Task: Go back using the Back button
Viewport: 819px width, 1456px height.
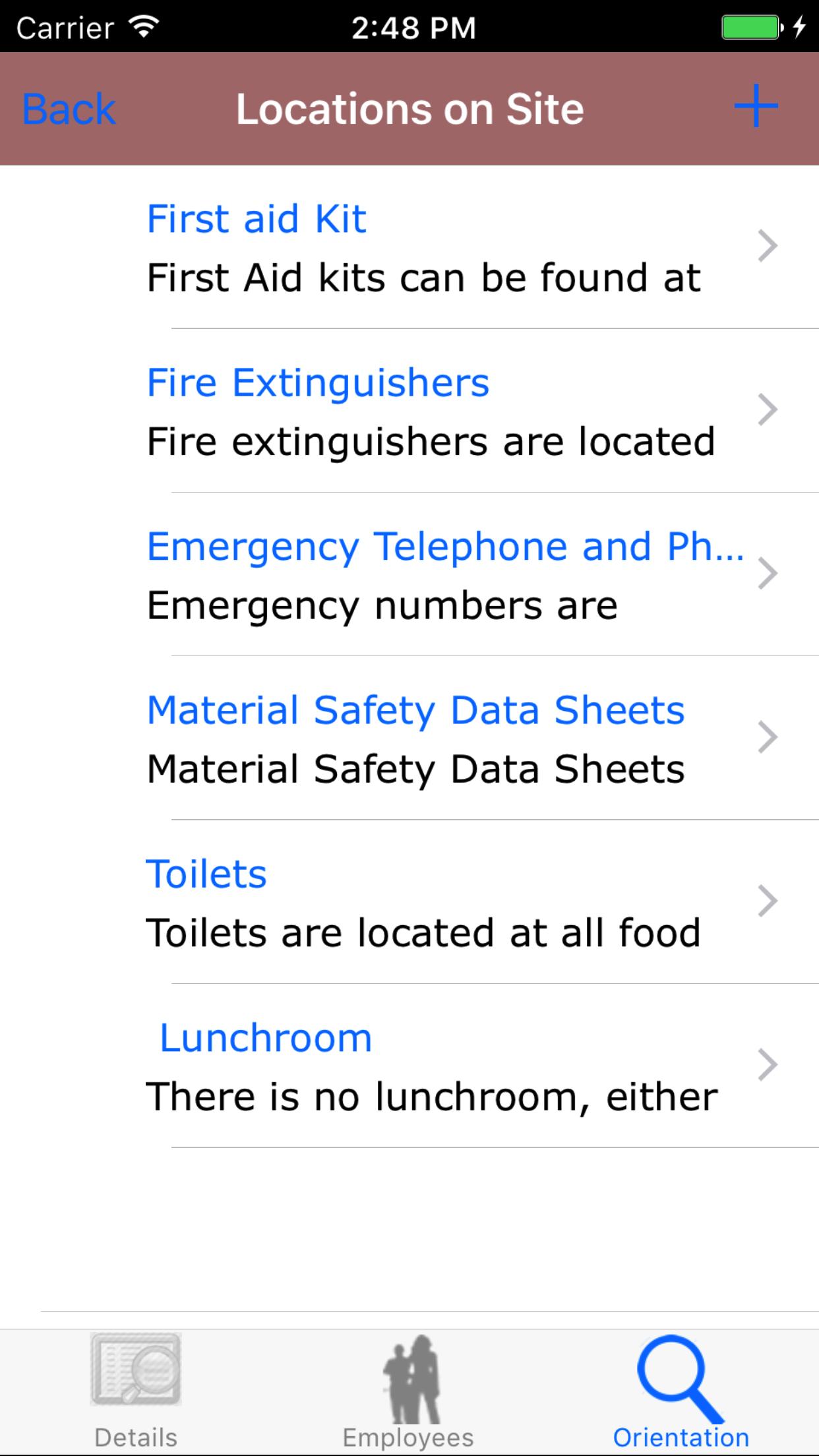Action: pyautogui.click(x=69, y=109)
